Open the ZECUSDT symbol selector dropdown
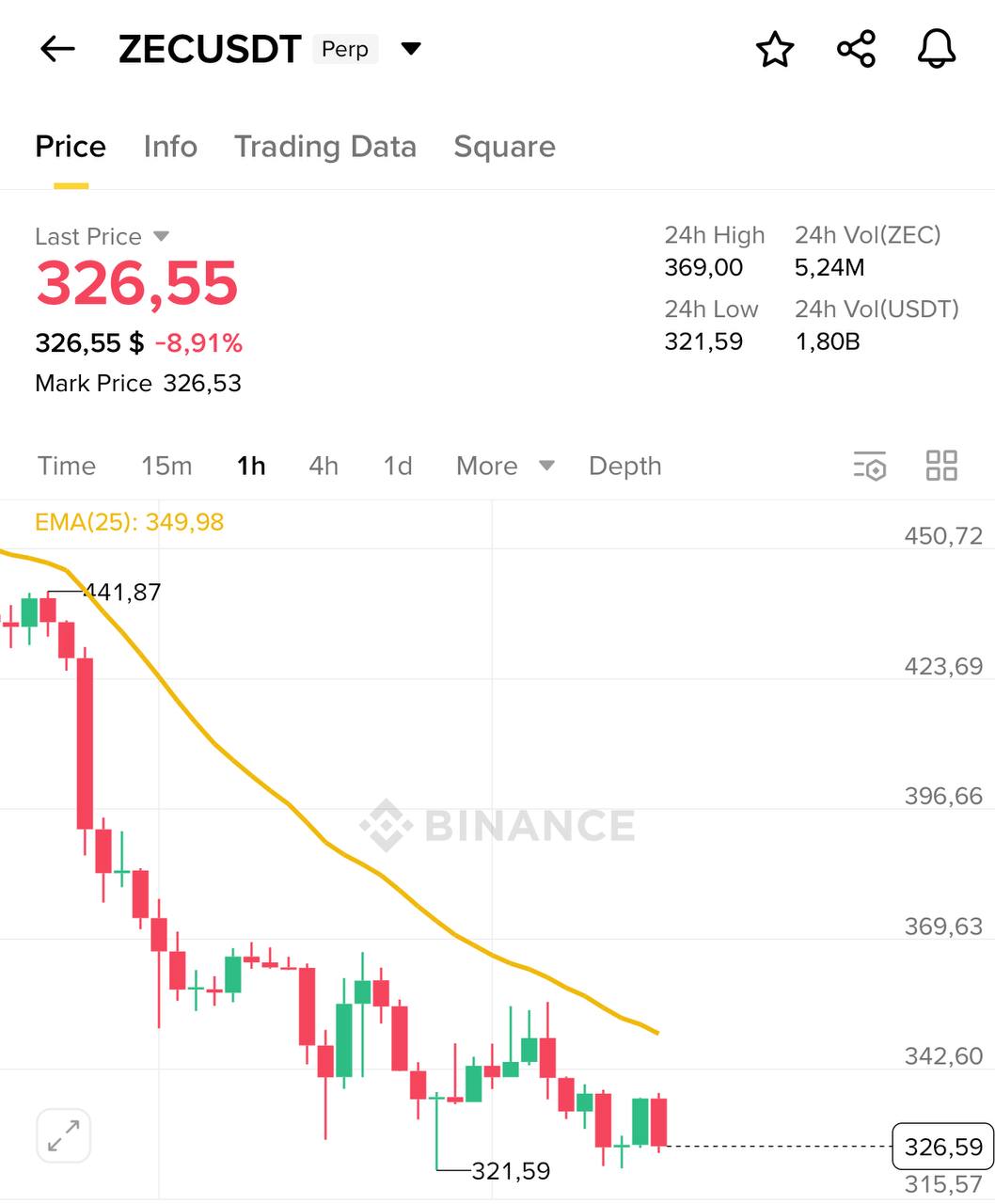This screenshot has height=1204, width=995. pyautogui.click(x=411, y=48)
